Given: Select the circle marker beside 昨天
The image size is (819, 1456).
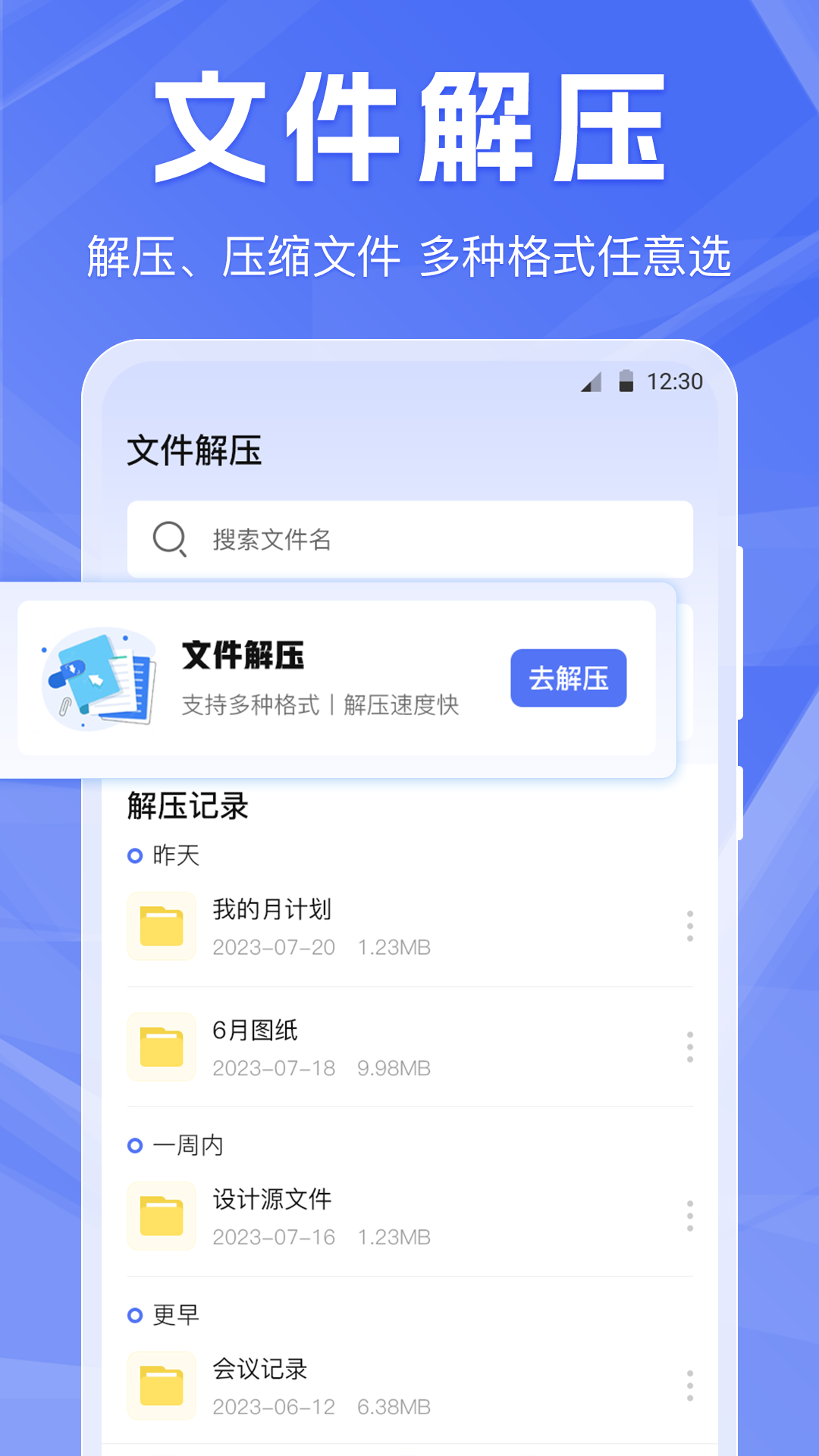Looking at the screenshot, I should point(135,855).
